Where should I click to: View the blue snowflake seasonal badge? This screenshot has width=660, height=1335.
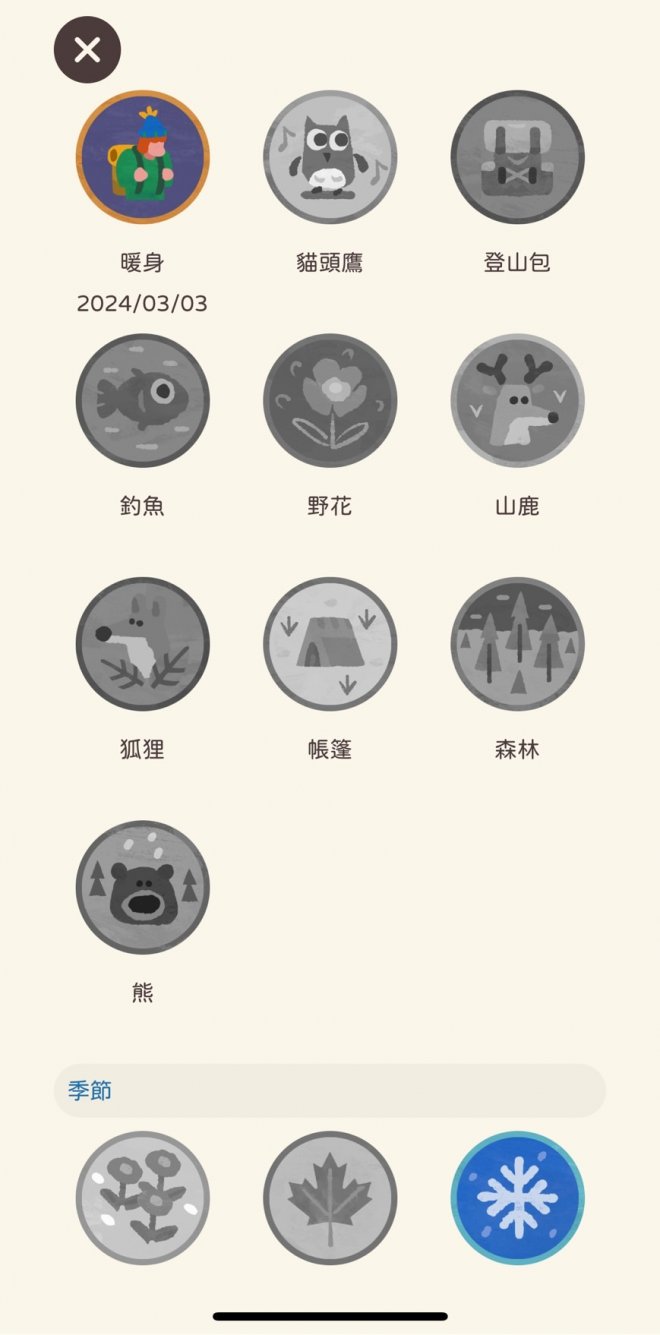[x=517, y=1197]
